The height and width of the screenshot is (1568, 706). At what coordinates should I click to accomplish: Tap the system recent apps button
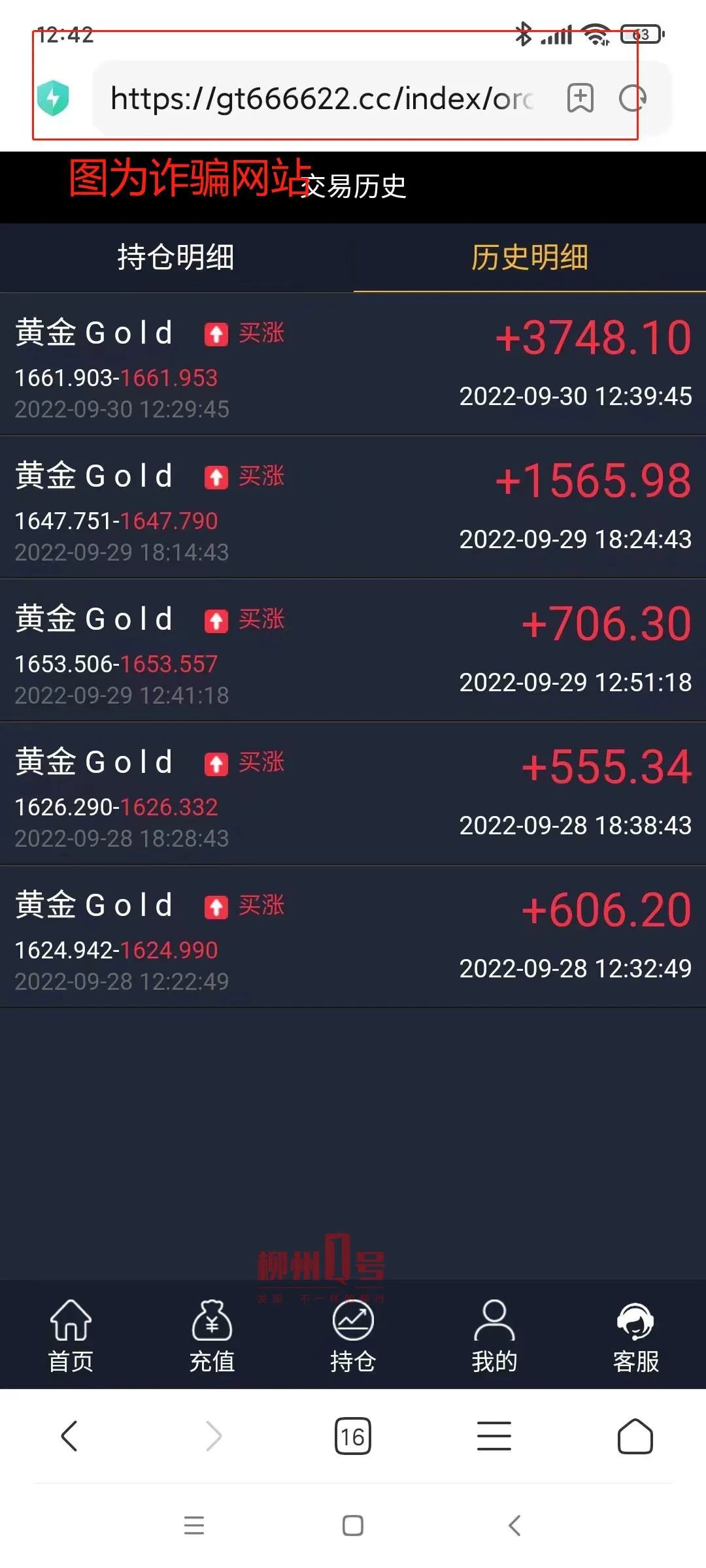194,1526
